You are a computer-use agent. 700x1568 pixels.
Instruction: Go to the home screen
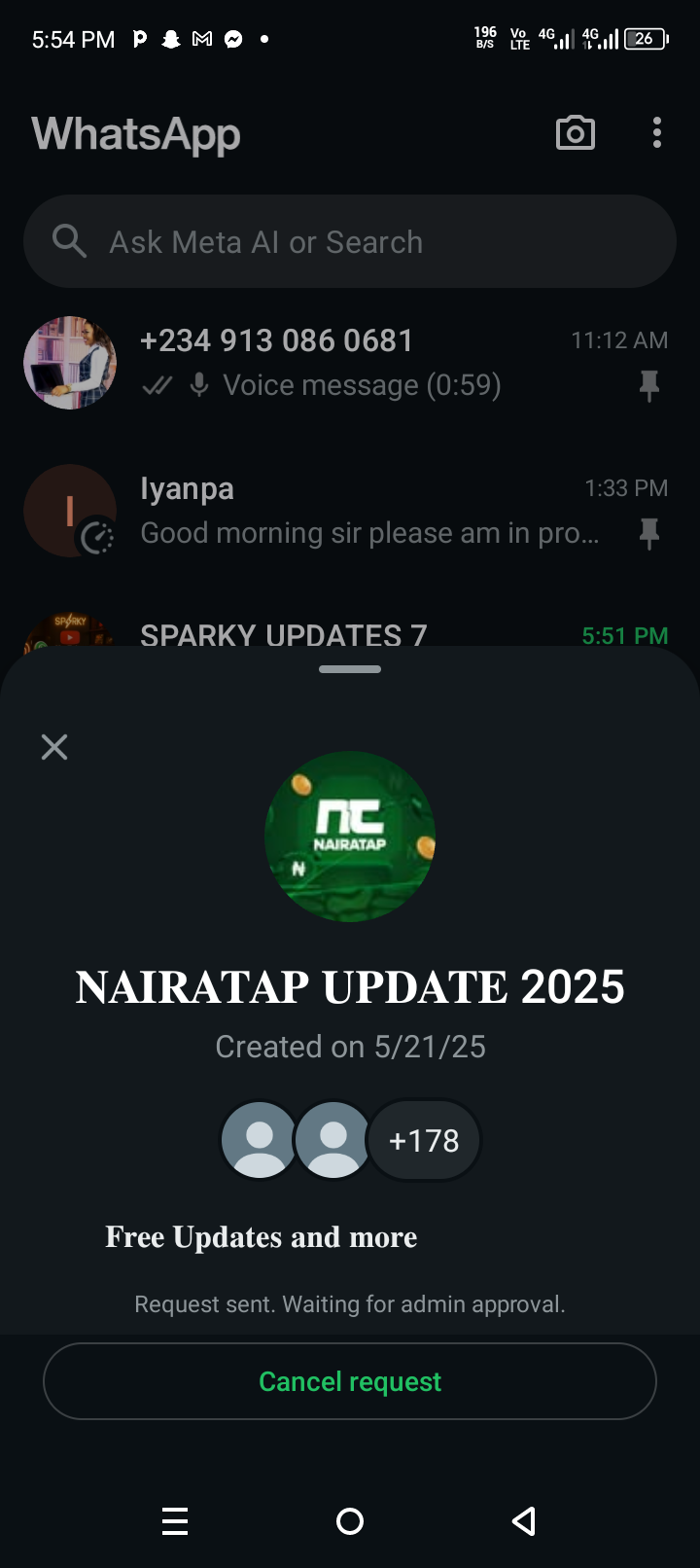click(x=350, y=1521)
